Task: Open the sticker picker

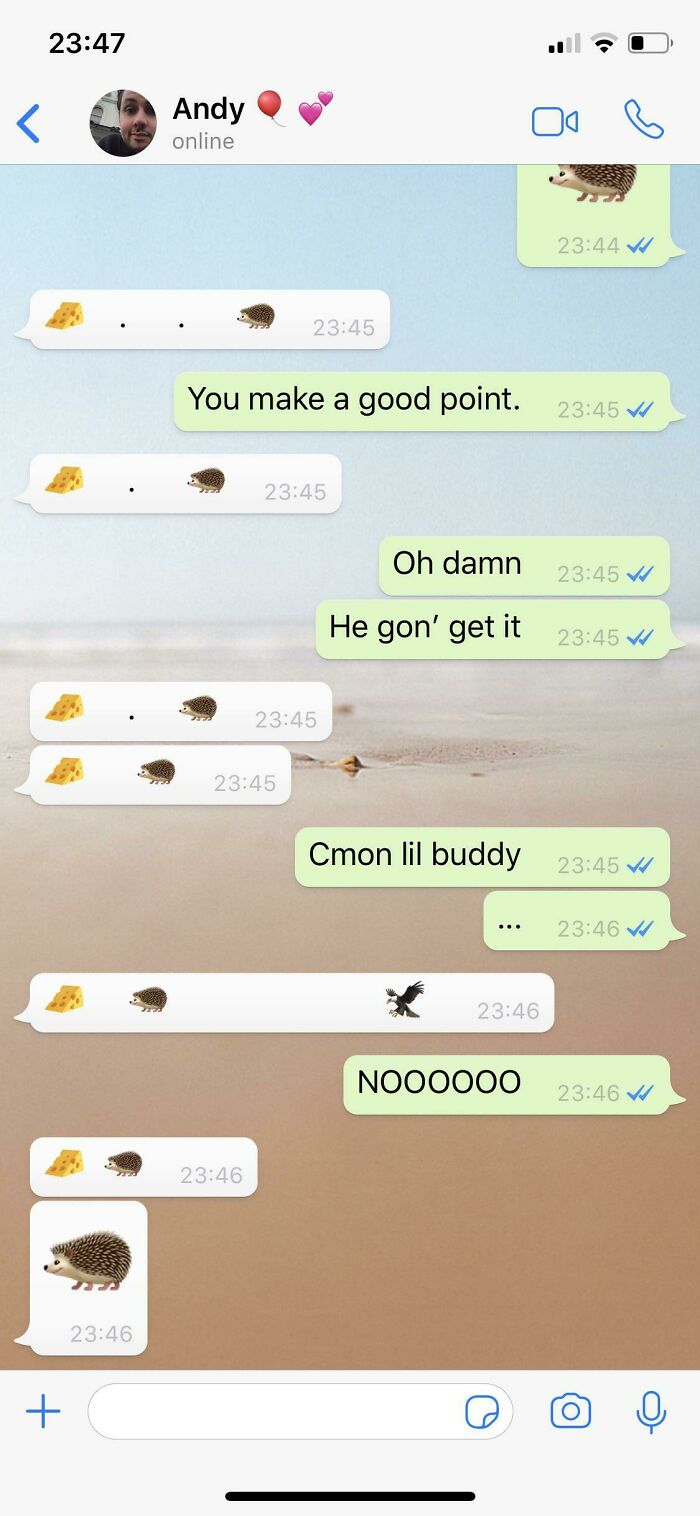Action: (x=482, y=1412)
